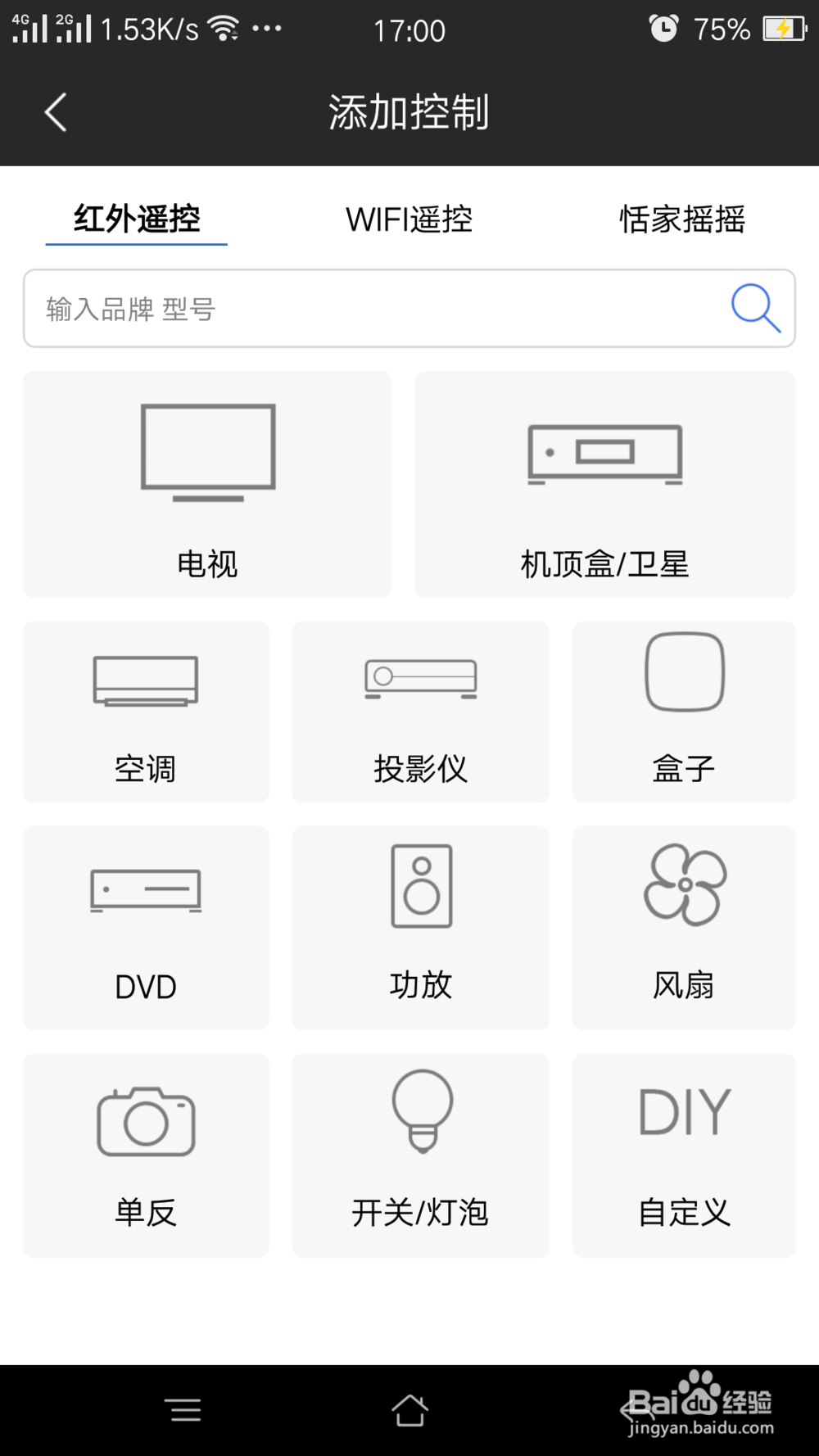The width and height of the screenshot is (819, 1456).
Task: Select the 功放 speaker tile
Action: pos(421,928)
